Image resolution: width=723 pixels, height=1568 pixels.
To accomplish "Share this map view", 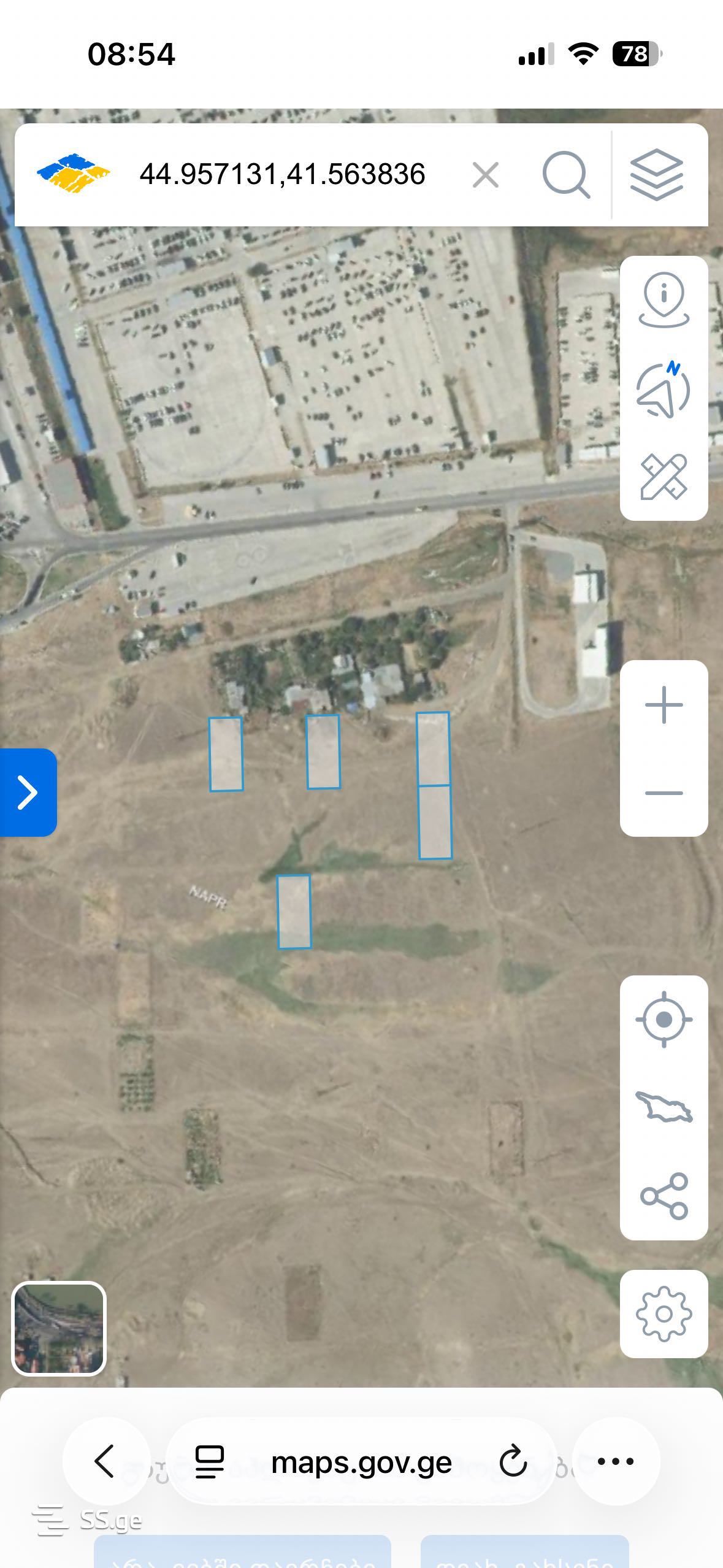I will pos(664,1196).
